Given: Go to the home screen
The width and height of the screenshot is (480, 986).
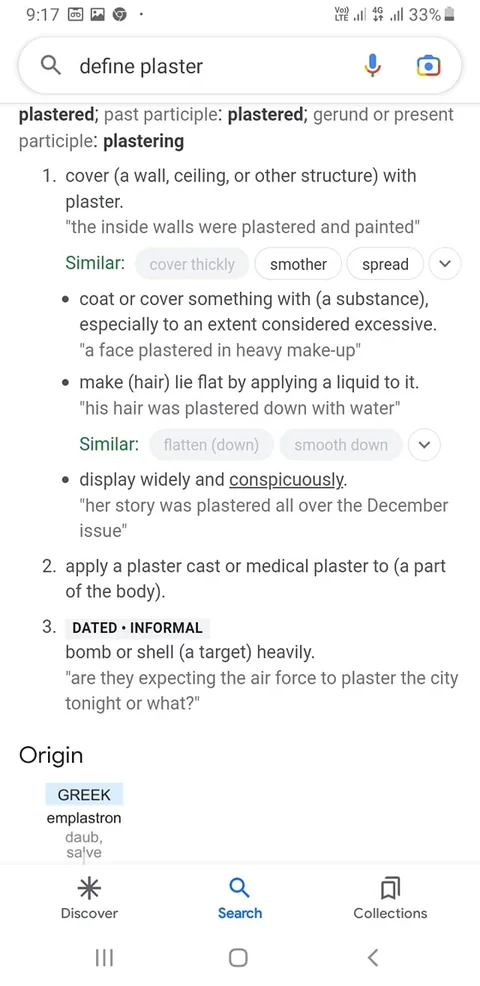Looking at the screenshot, I should 238,957.
